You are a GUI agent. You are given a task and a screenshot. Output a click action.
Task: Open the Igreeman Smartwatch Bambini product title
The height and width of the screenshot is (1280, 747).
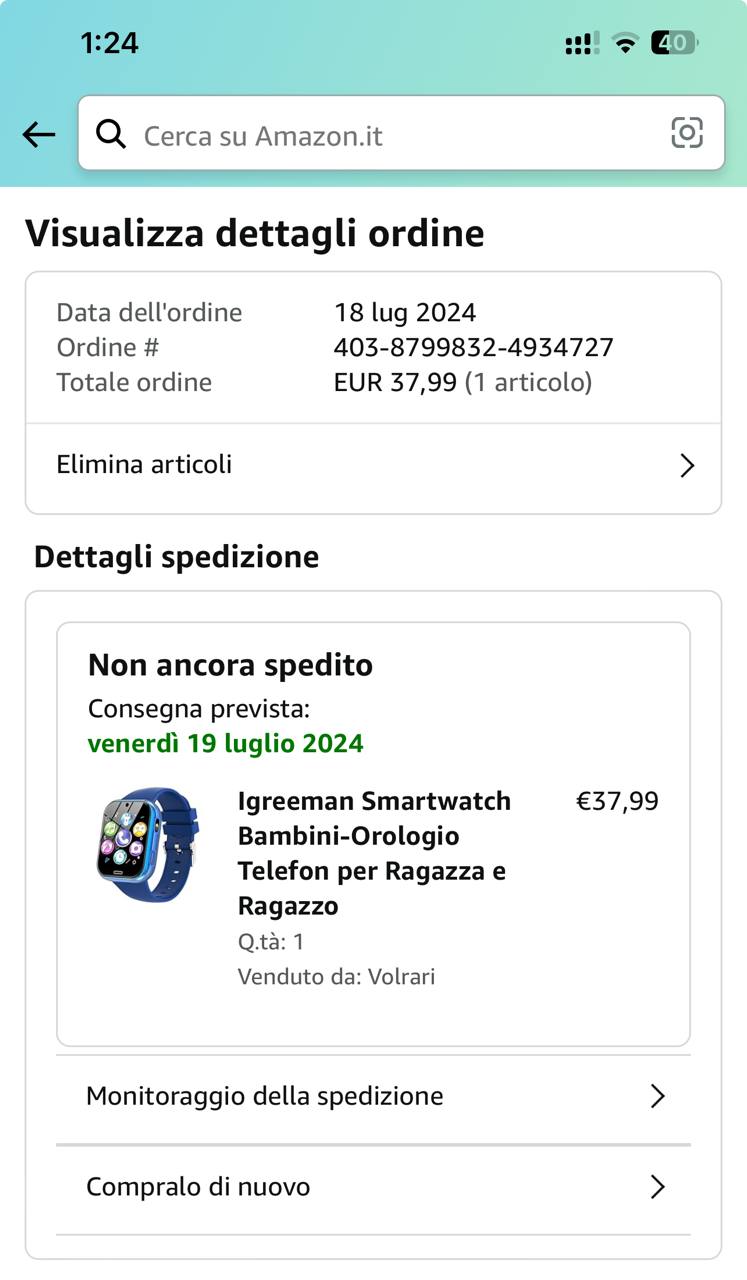point(375,853)
